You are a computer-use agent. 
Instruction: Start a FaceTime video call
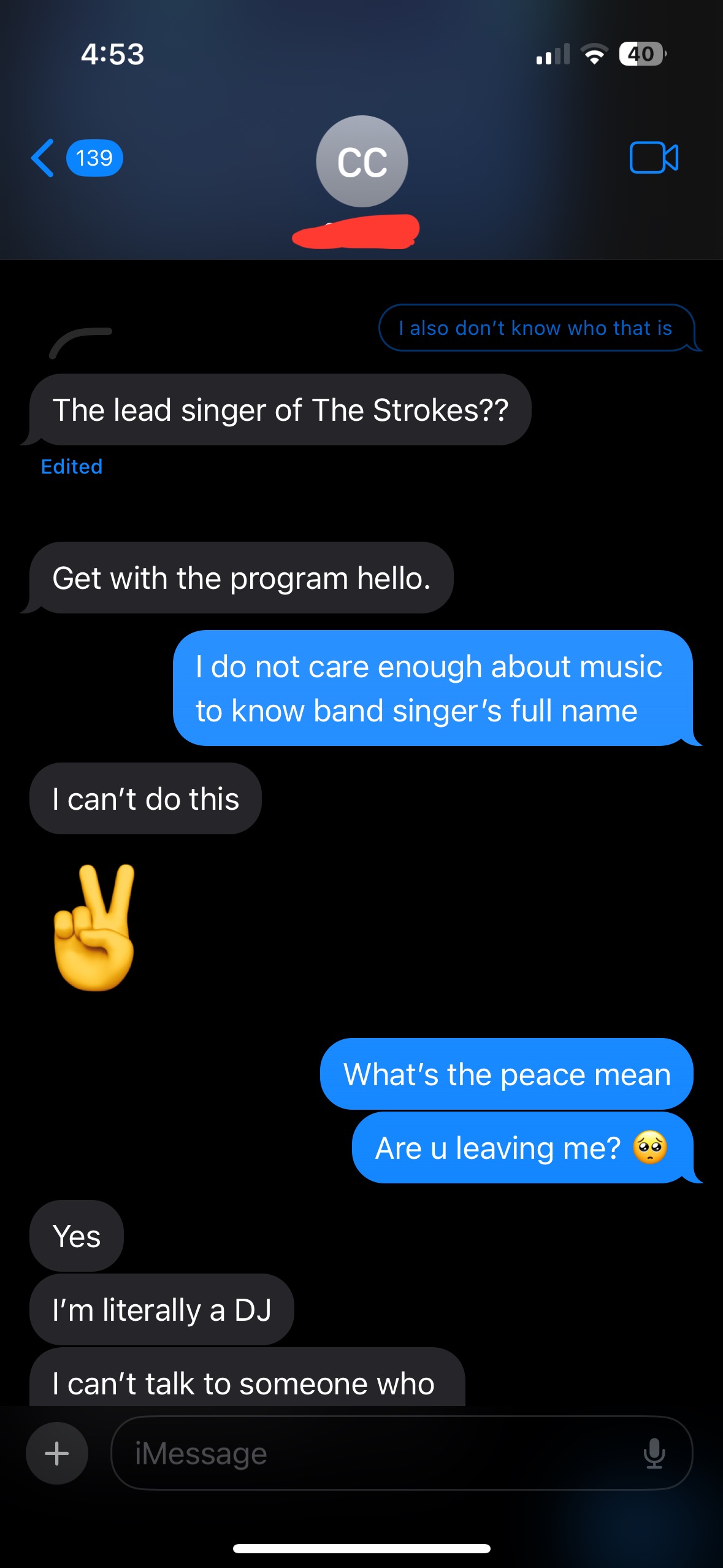click(654, 158)
